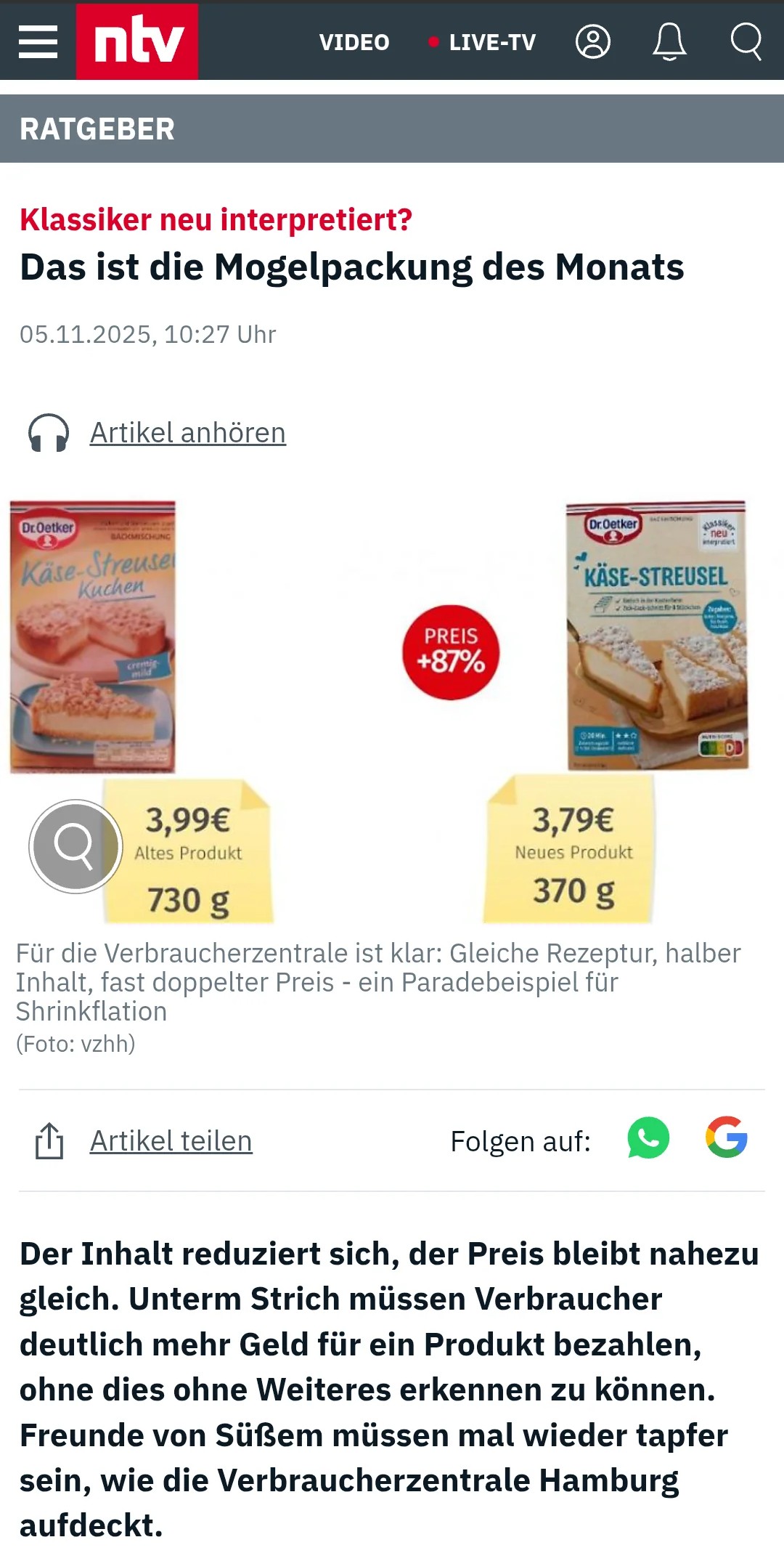Viewport: 784px width, 1553px height.
Task: Tap the search magnifier in header
Action: (x=746, y=41)
